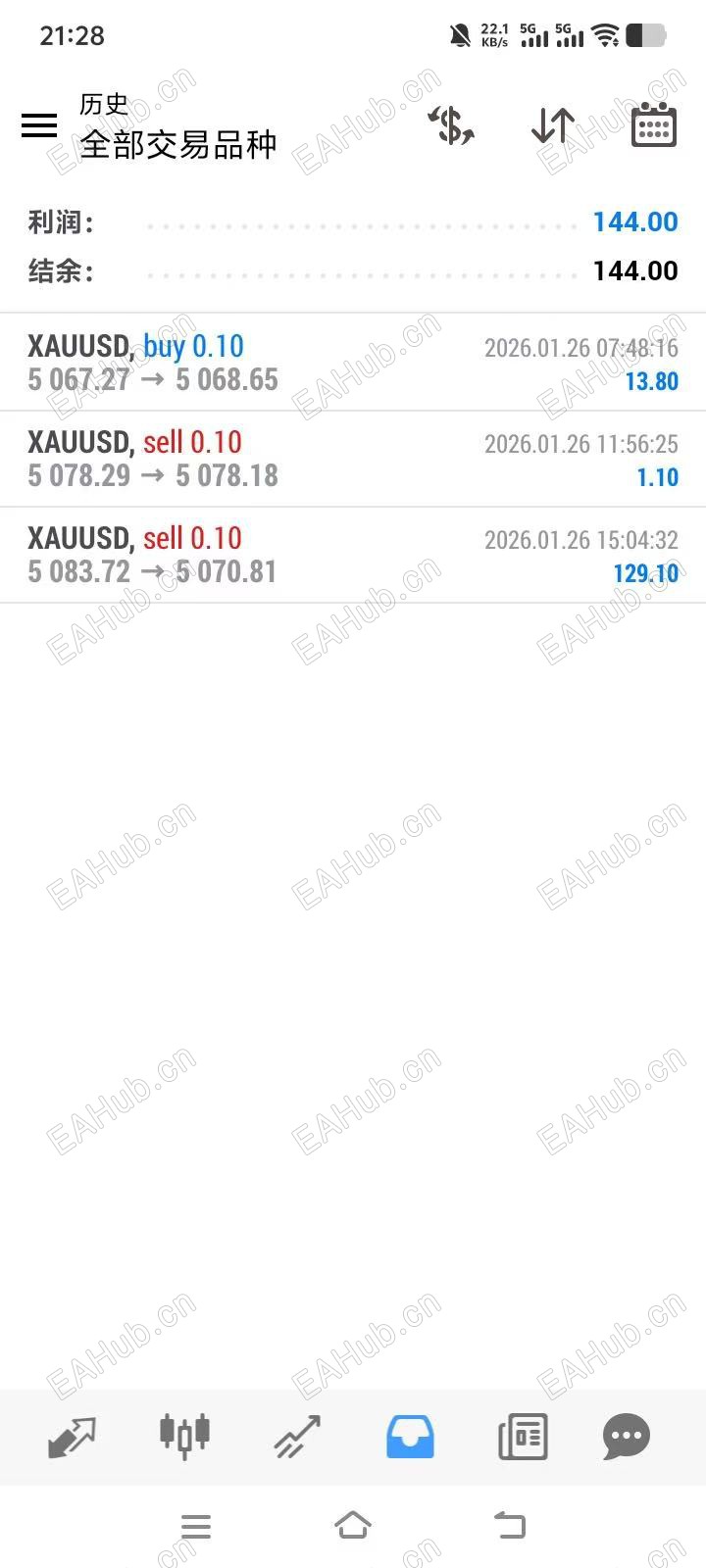The image size is (706, 1568).
Task: Switch to the news tab
Action: (x=523, y=1437)
